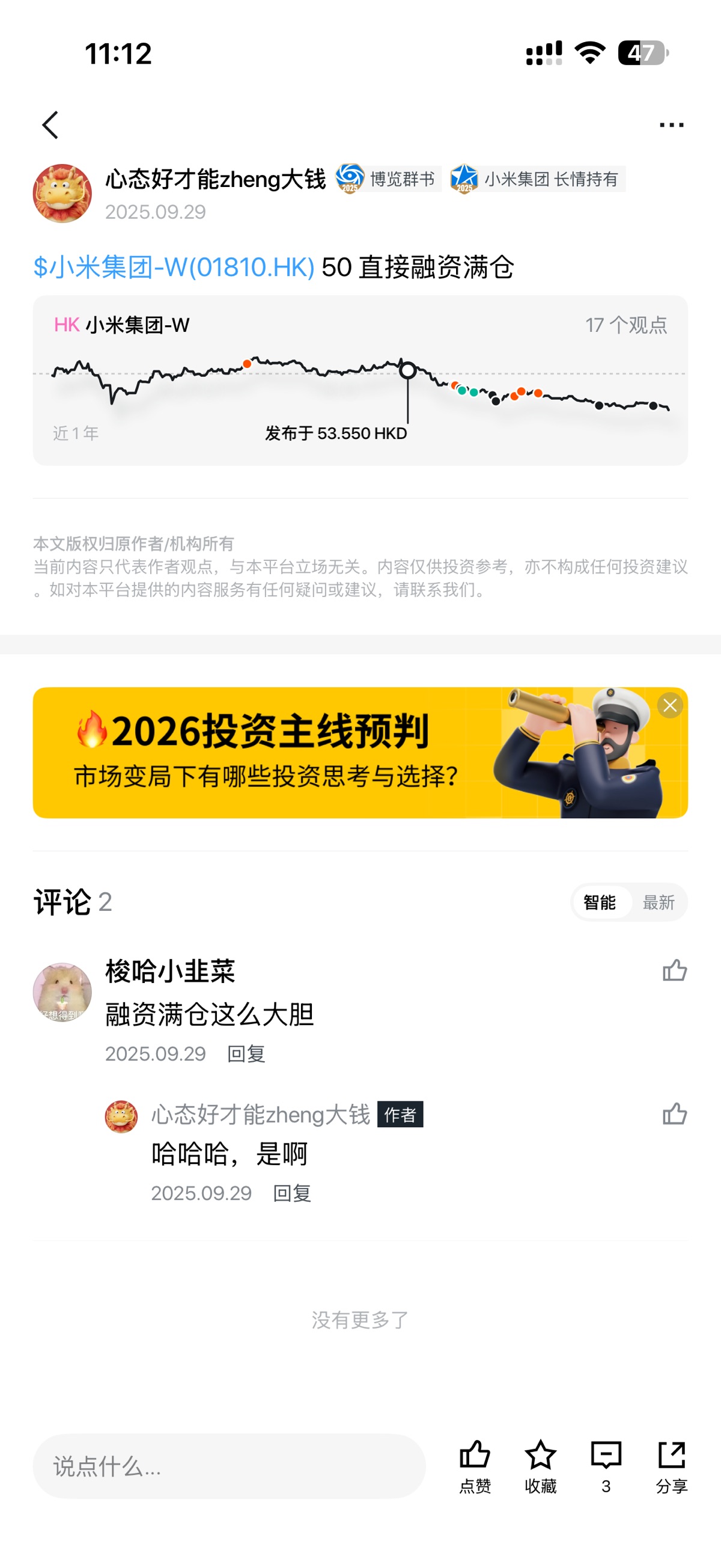Viewport: 721px width, 1568px height.
Task: Open the three-dot overflow menu
Action: coord(671,126)
